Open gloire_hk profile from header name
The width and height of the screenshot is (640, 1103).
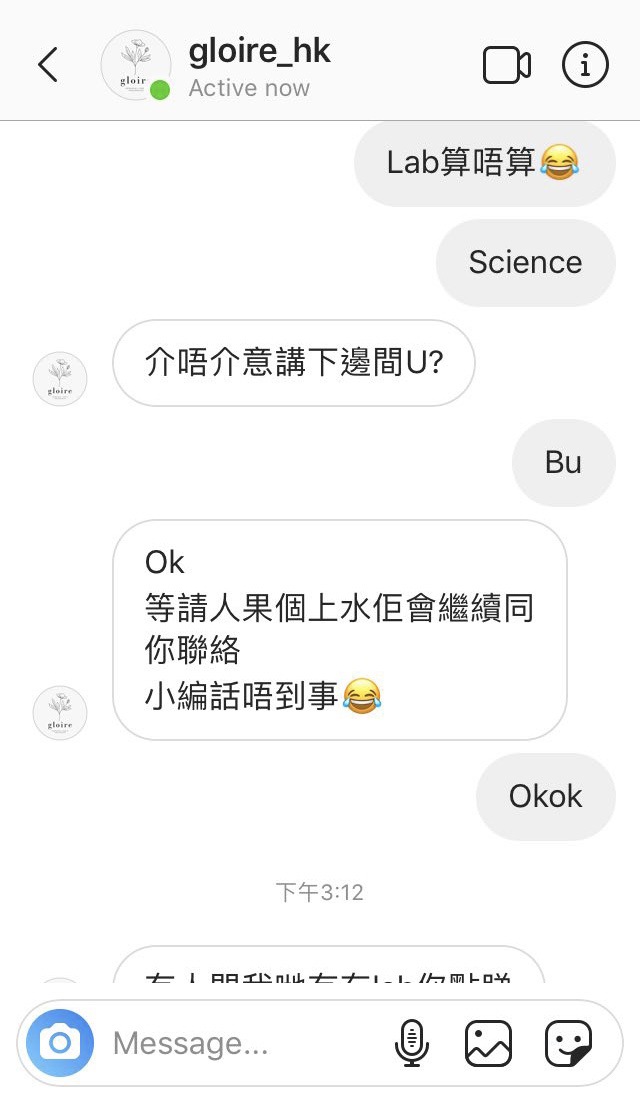click(259, 51)
